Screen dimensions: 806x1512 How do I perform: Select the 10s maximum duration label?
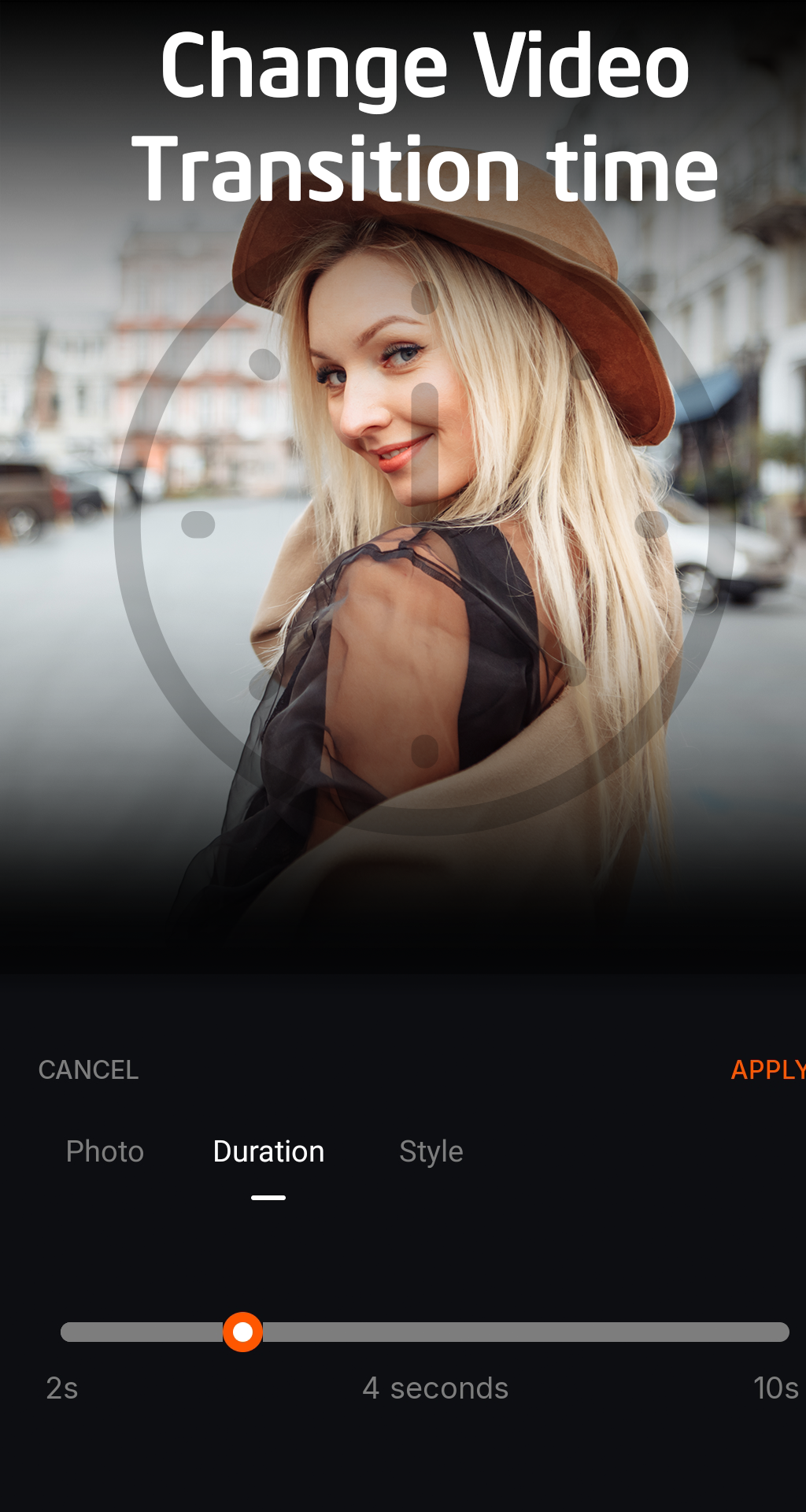[775, 1389]
